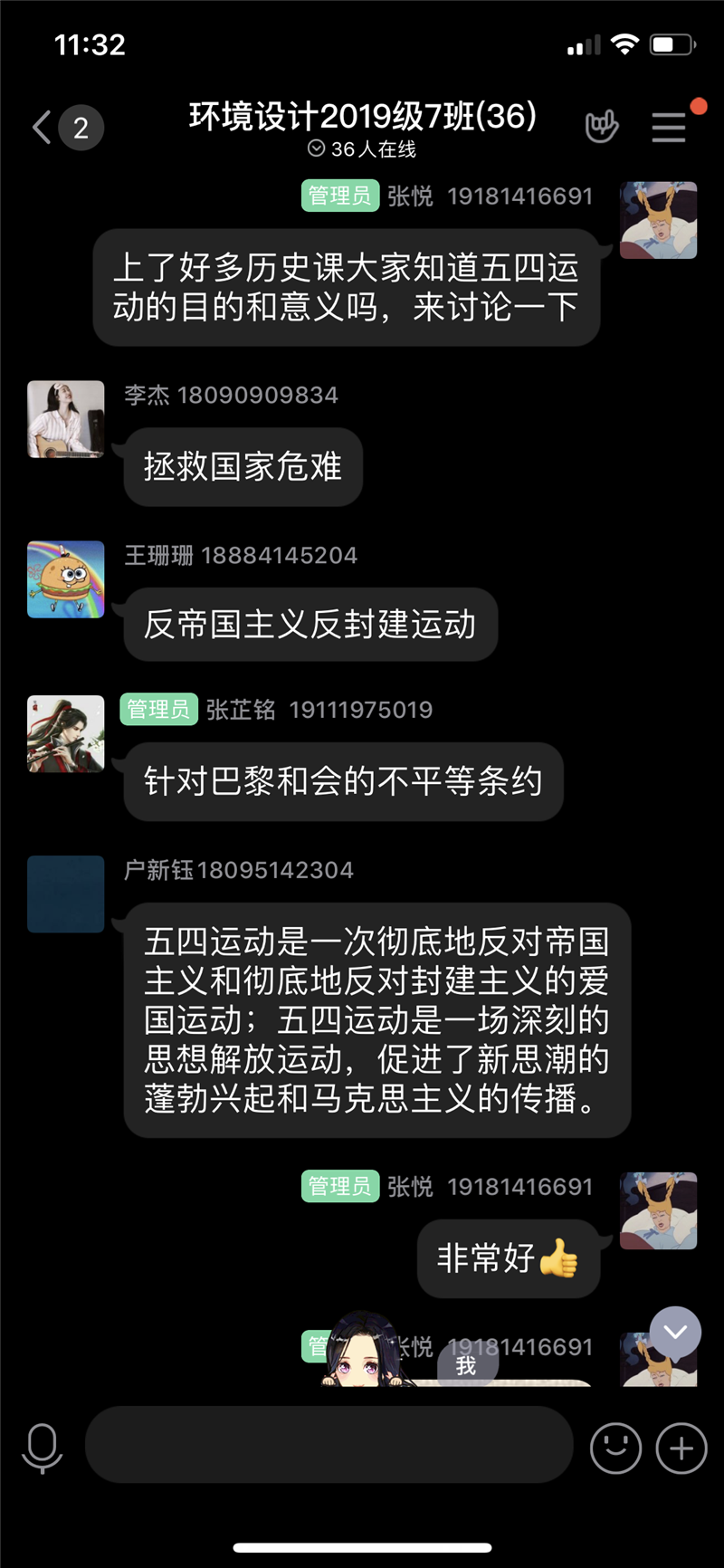The image size is (724, 1568).
Task: Open the emoji picker
Action: point(615,1448)
